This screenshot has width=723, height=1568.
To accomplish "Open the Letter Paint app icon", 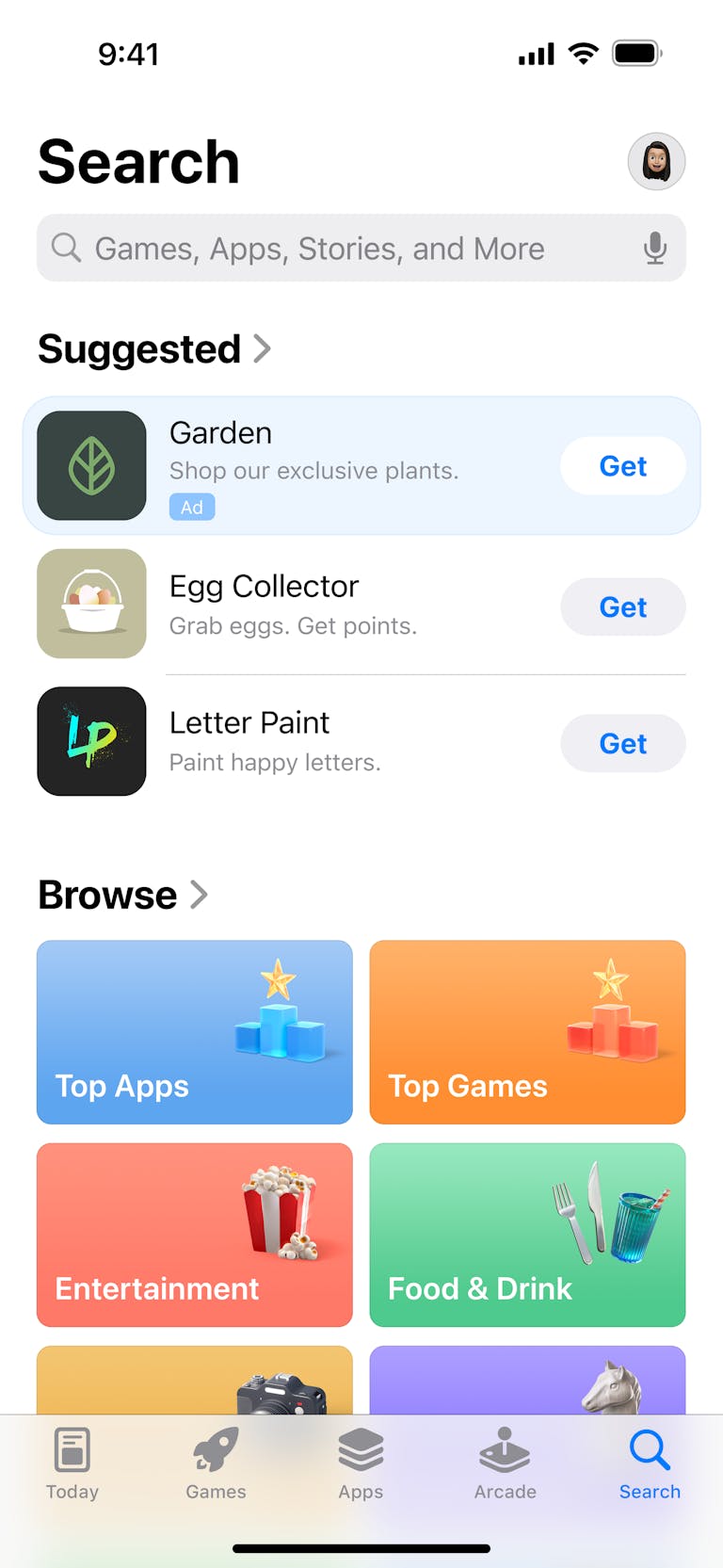I will (x=91, y=741).
